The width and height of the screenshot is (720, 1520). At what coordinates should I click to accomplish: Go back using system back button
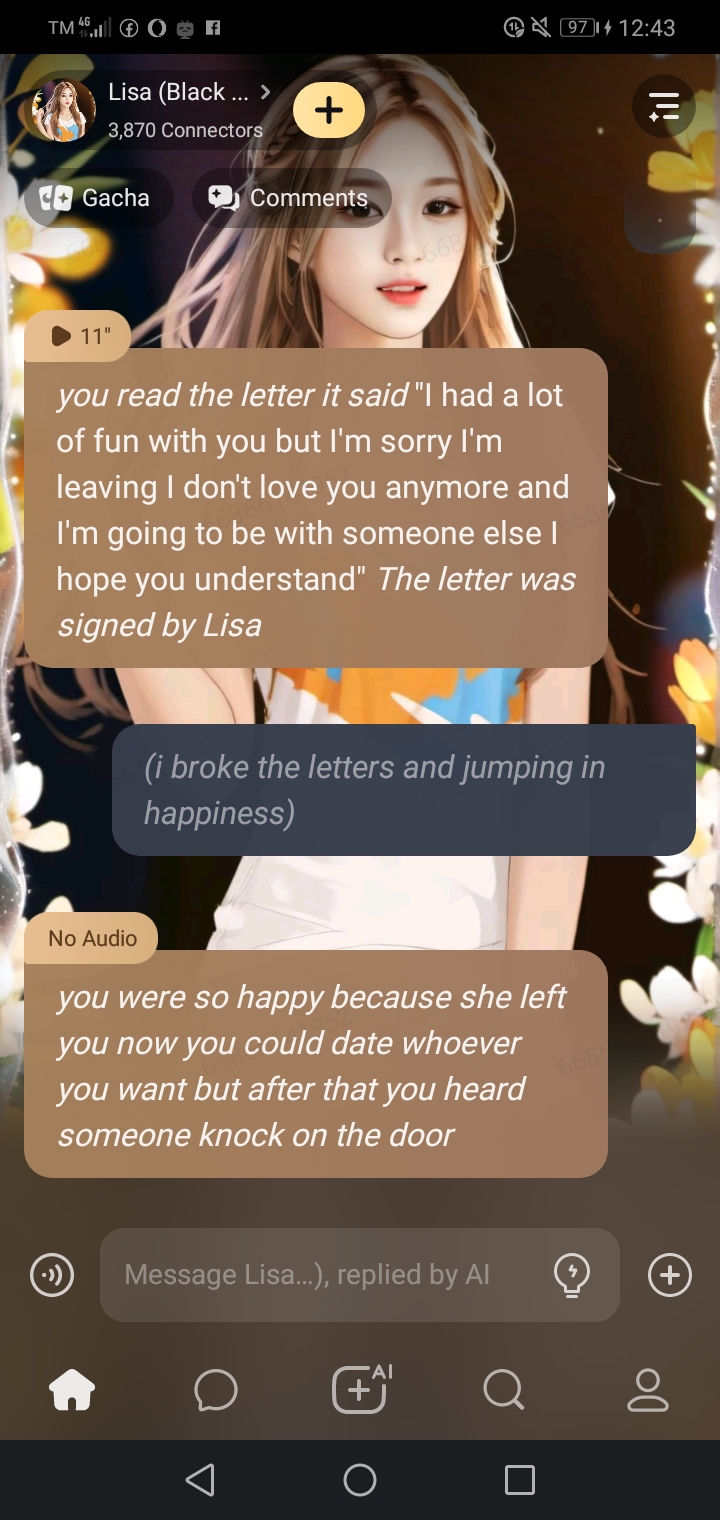(200, 1480)
